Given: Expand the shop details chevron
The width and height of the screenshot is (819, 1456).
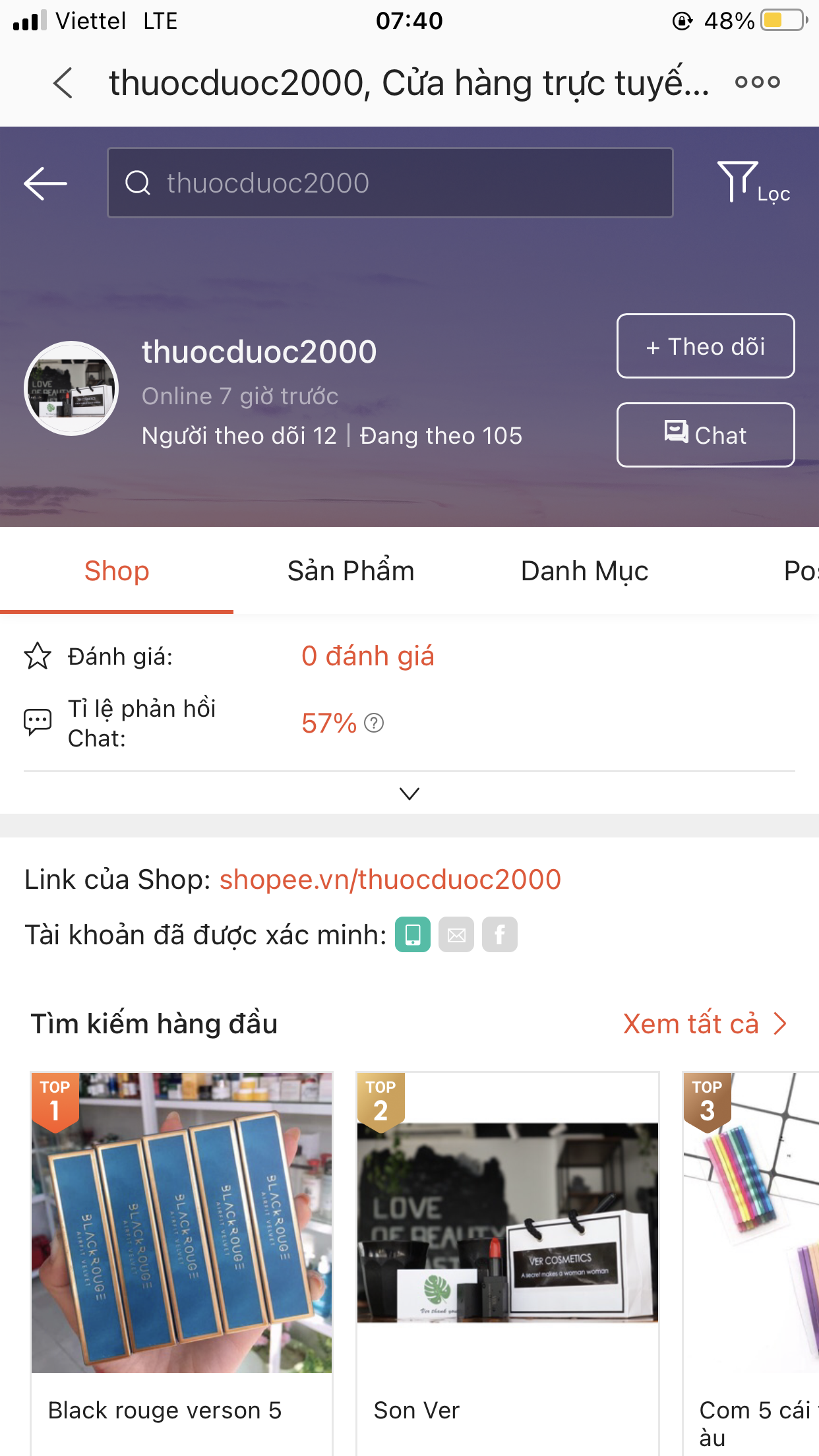Looking at the screenshot, I should coord(409,793).
